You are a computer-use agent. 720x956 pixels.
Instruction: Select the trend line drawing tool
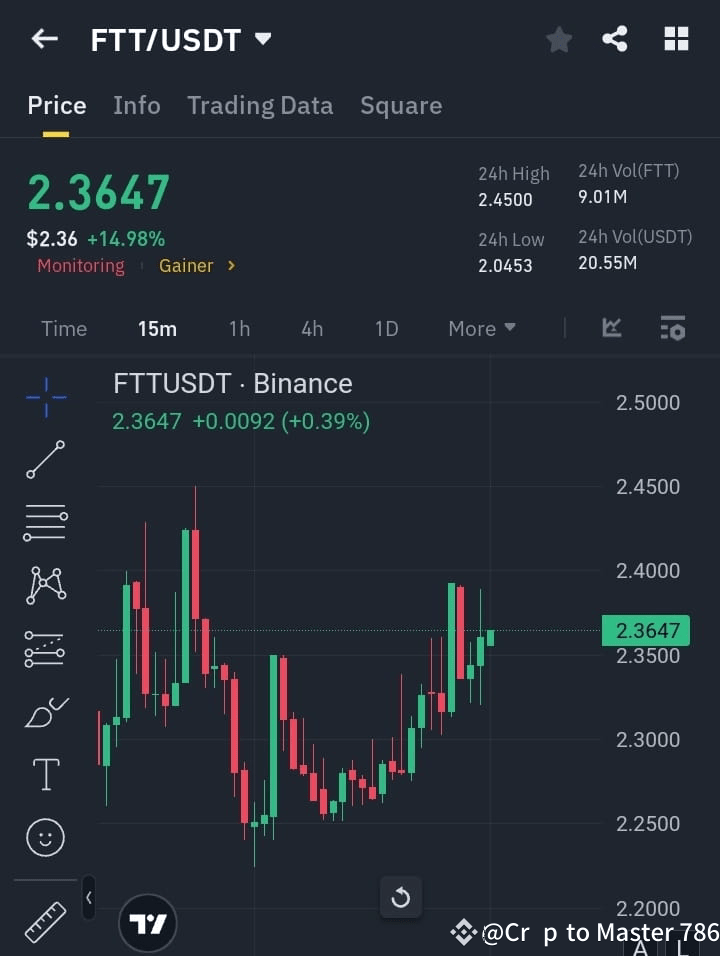[x=44, y=460]
